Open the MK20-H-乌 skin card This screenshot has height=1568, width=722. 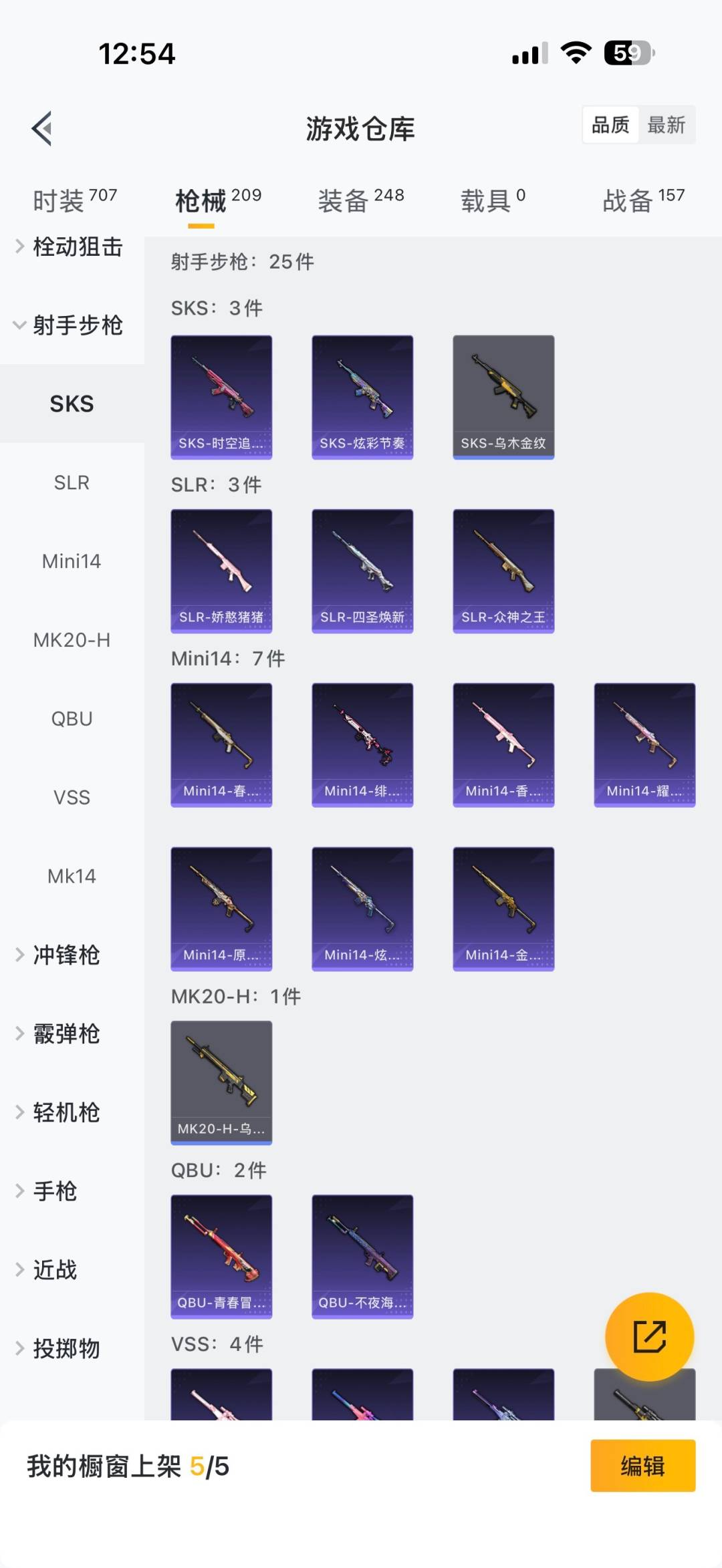coord(221,1082)
